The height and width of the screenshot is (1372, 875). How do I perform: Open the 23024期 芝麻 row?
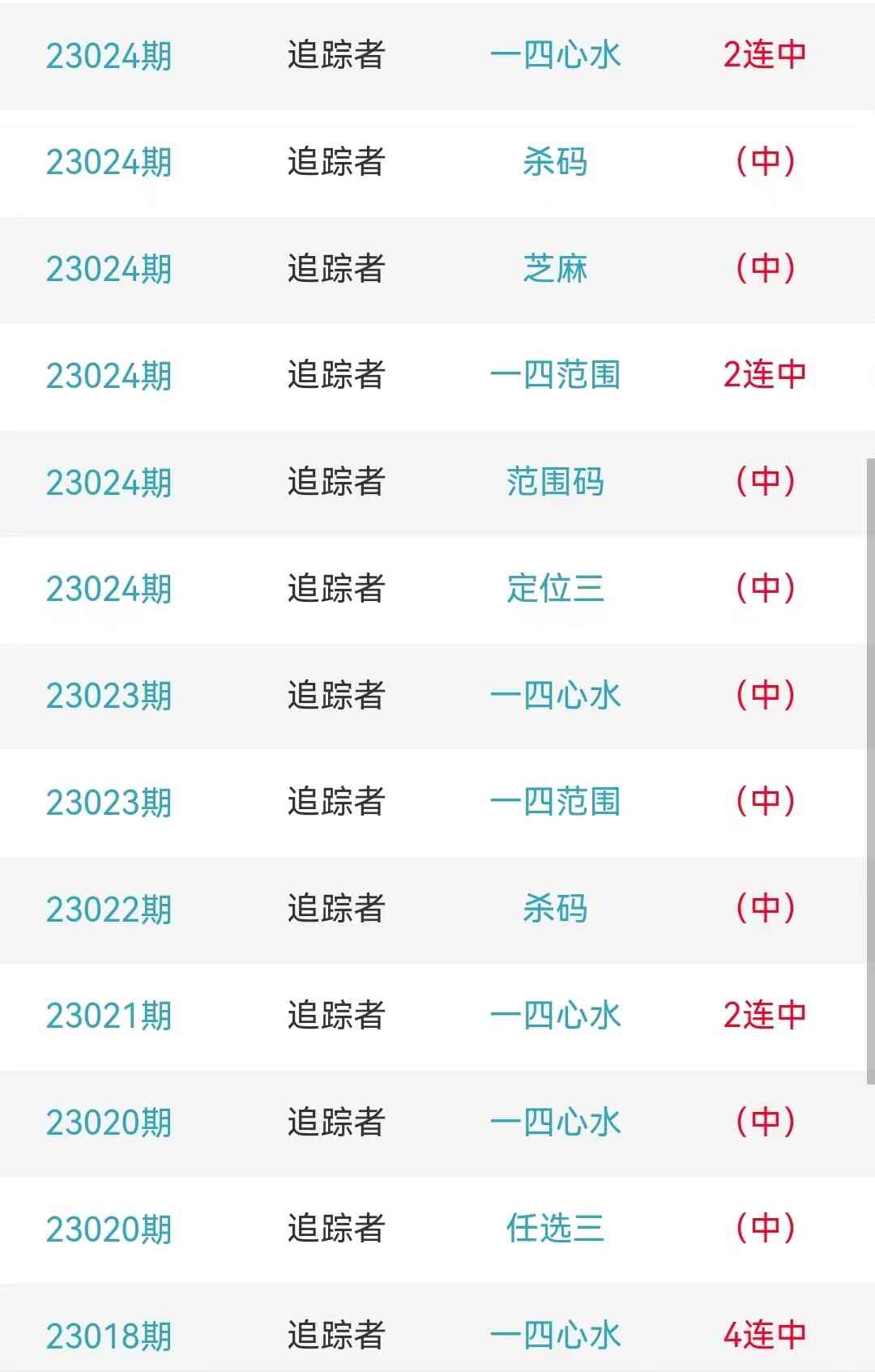coord(555,269)
